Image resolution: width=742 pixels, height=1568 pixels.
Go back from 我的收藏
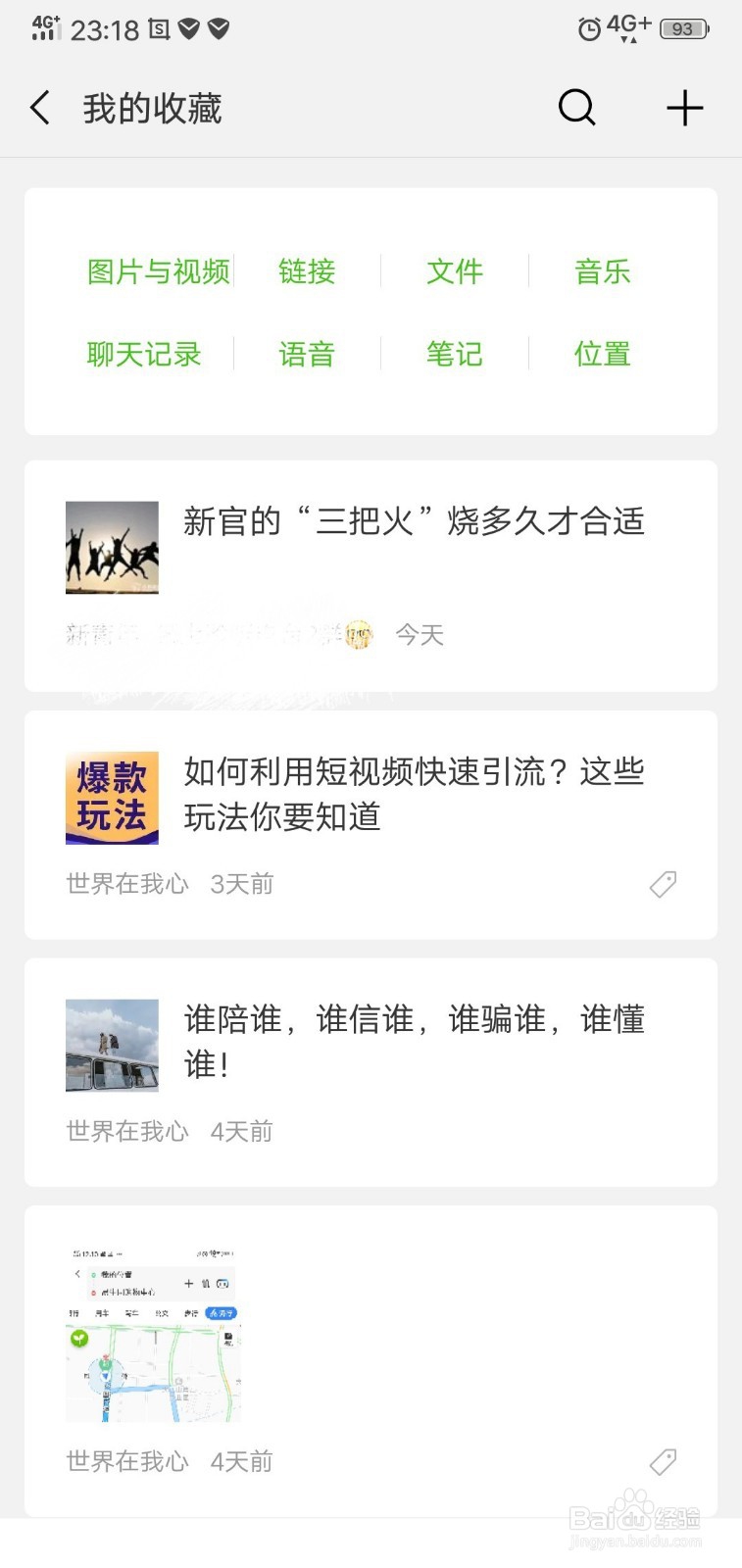[40, 108]
